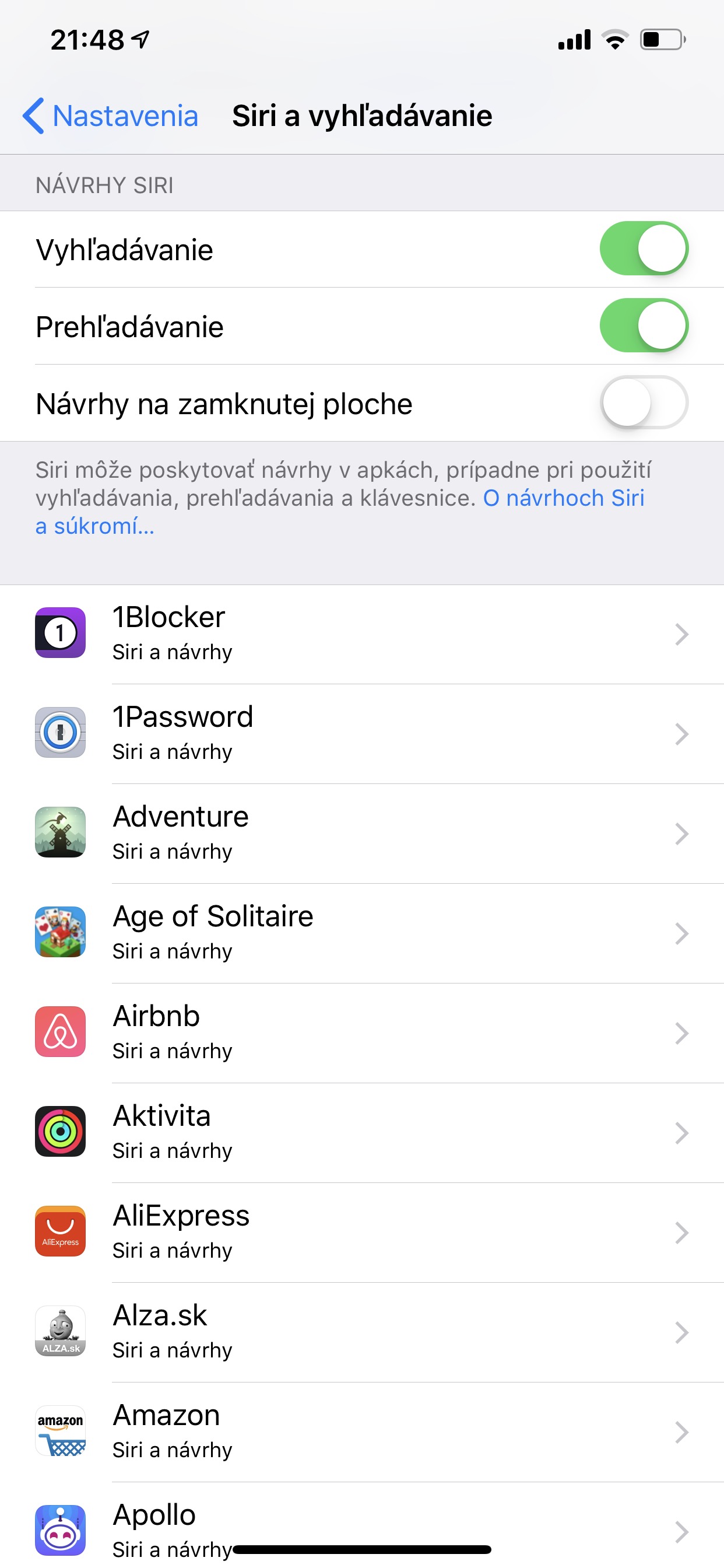Turn off Prehľadávanie suggestions
This screenshot has width=724, height=1568.
pos(644,325)
